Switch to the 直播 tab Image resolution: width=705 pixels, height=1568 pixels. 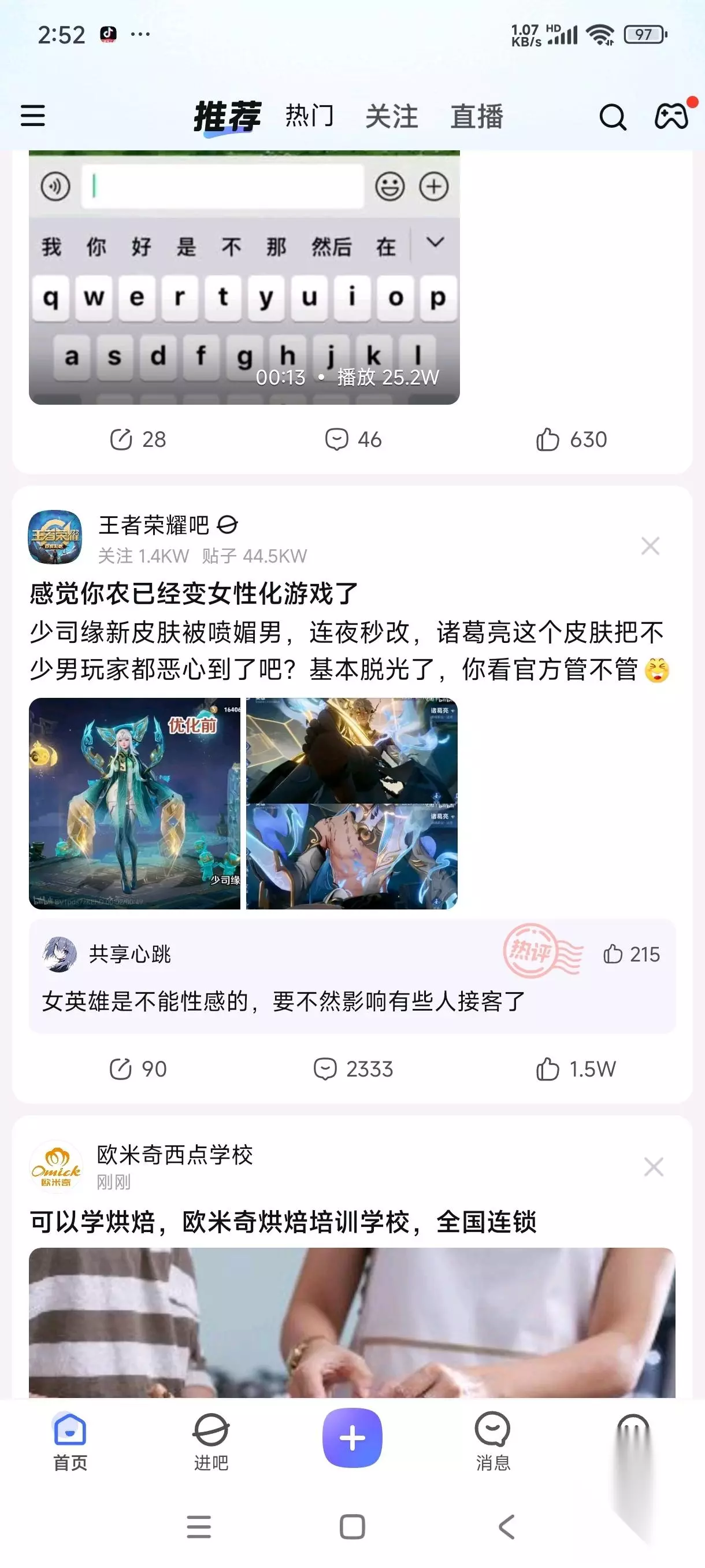click(x=477, y=116)
